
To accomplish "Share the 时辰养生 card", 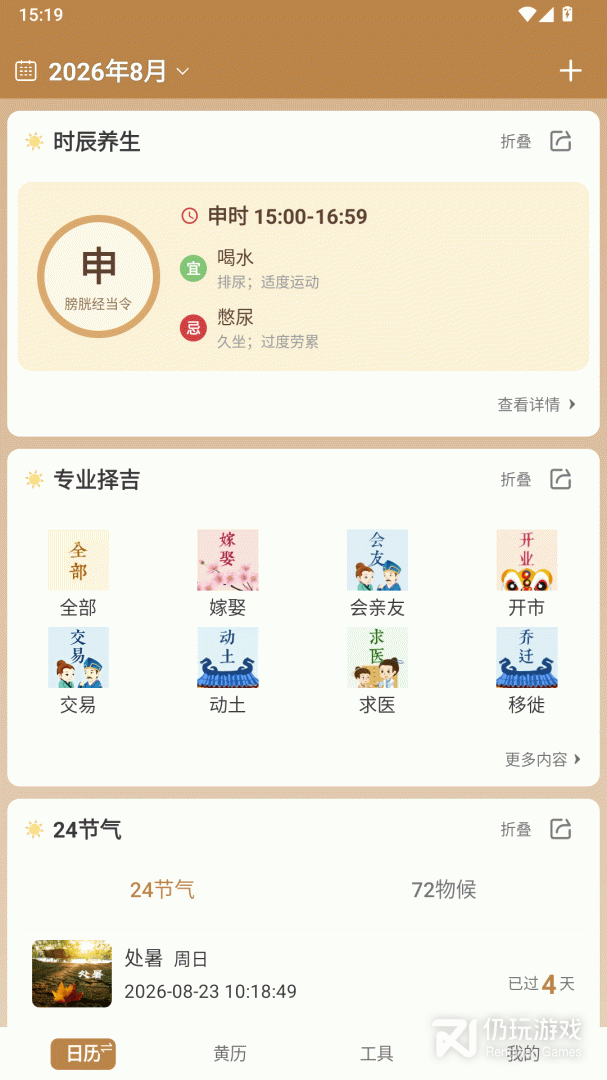I will [561, 141].
